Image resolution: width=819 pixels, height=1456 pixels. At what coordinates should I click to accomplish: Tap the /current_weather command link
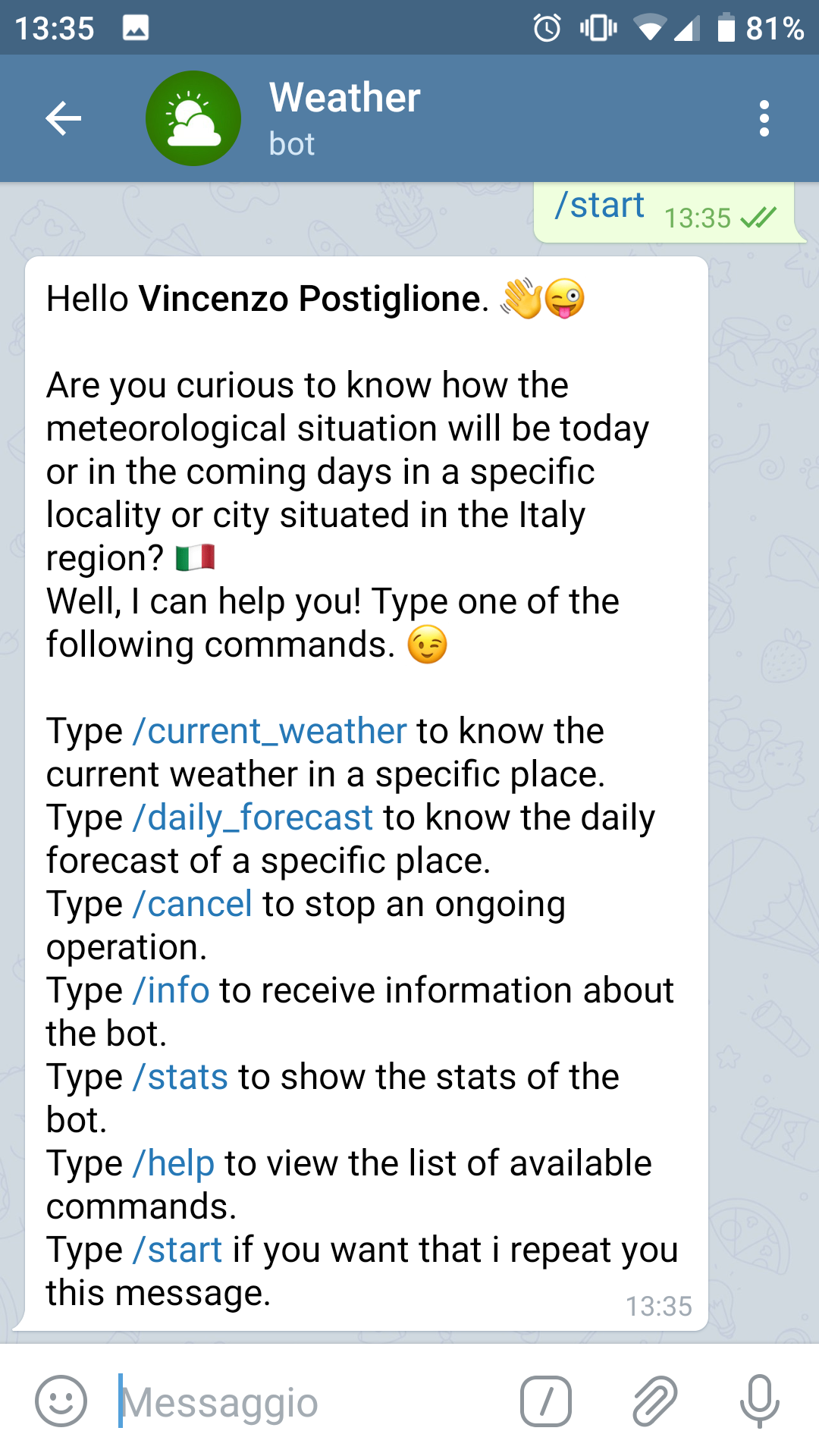click(270, 731)
